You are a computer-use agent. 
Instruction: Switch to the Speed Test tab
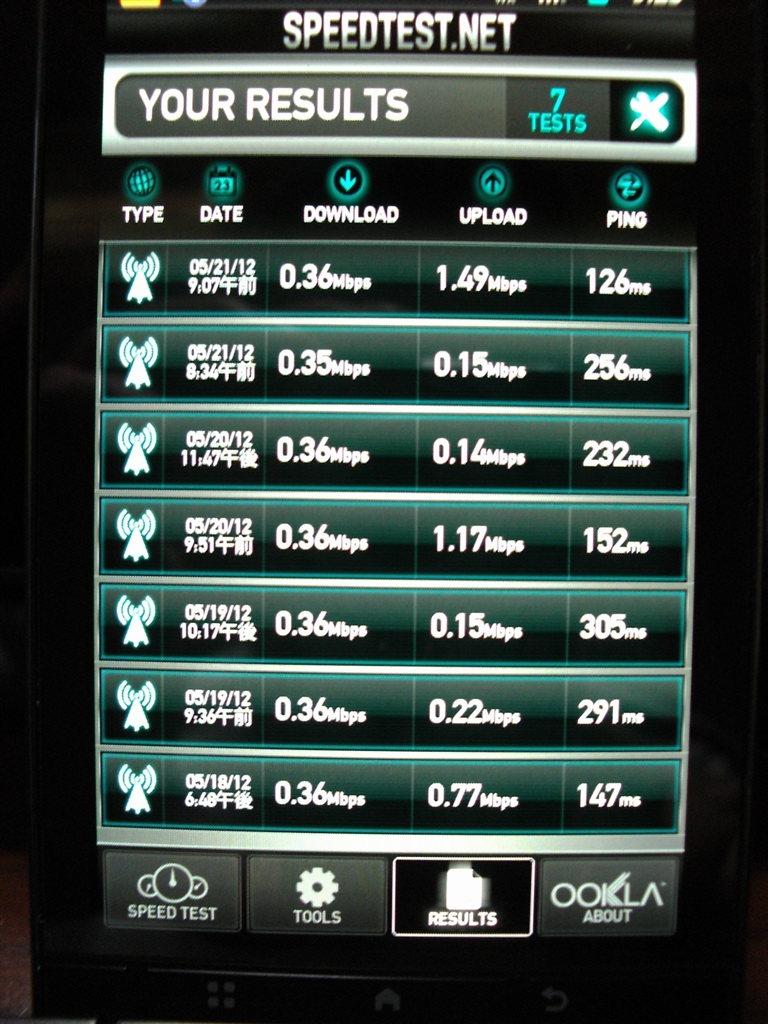[172, 893]
